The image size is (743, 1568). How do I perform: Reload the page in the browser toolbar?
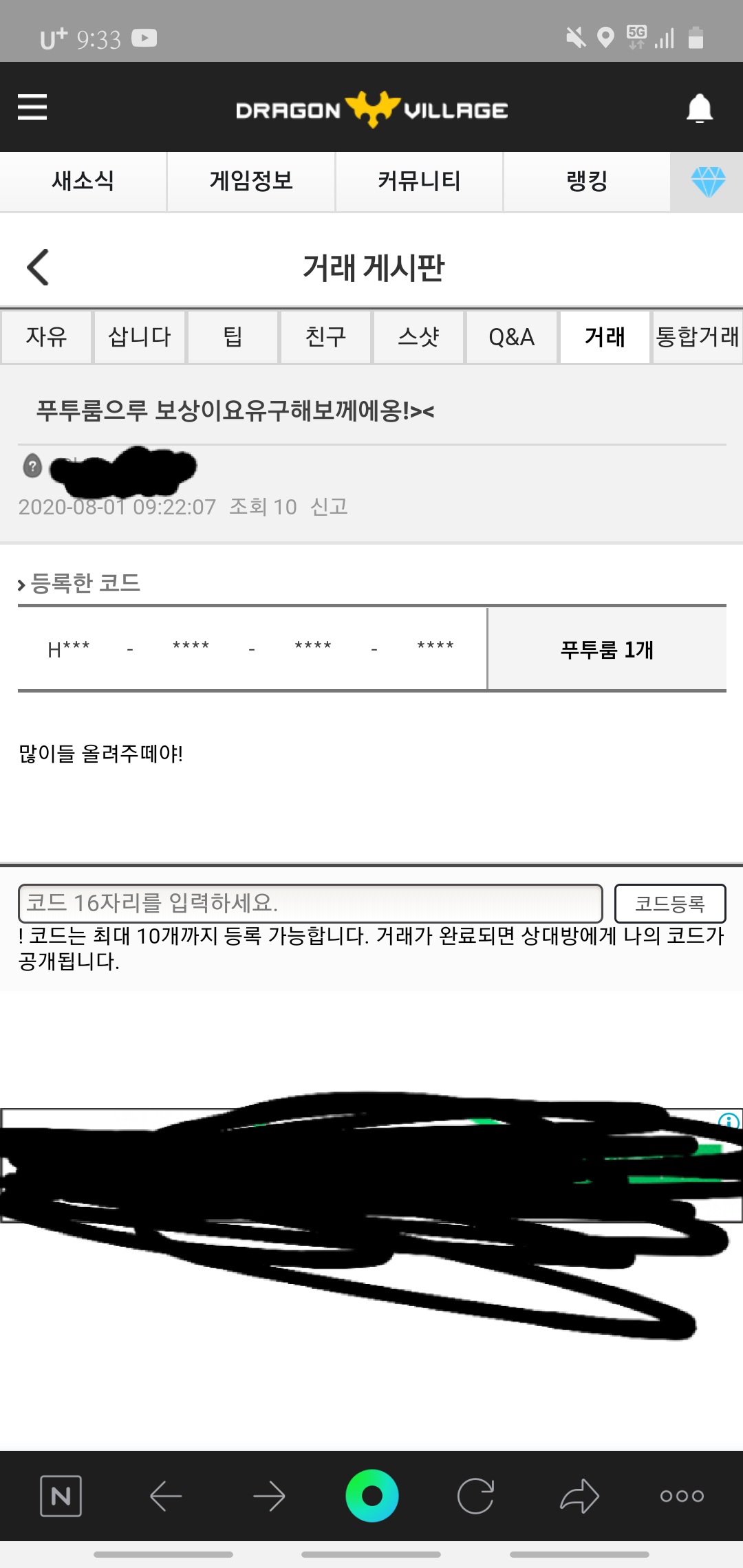coord(475,1496)
